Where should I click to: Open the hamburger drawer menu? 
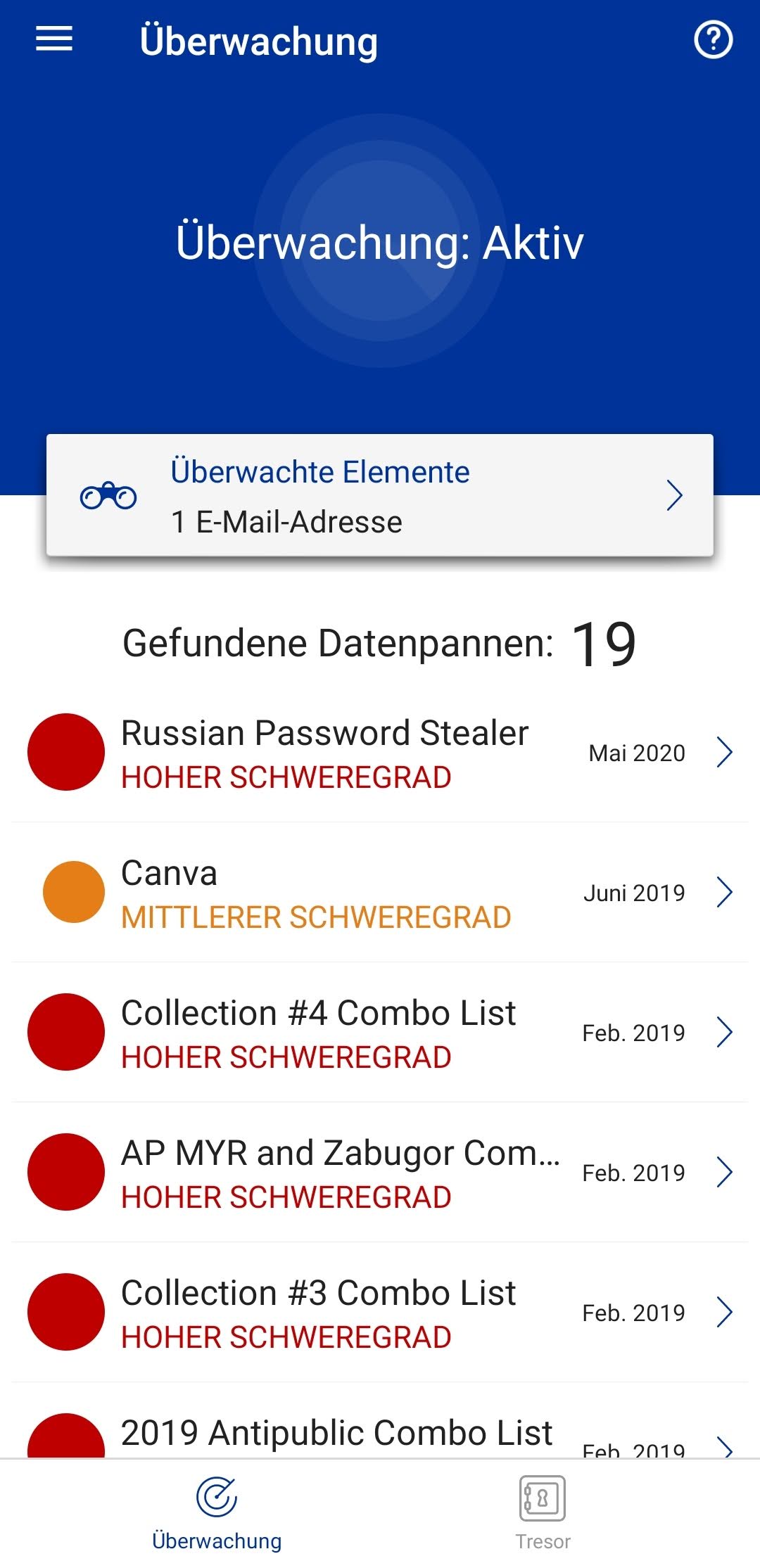coord(54,39)
